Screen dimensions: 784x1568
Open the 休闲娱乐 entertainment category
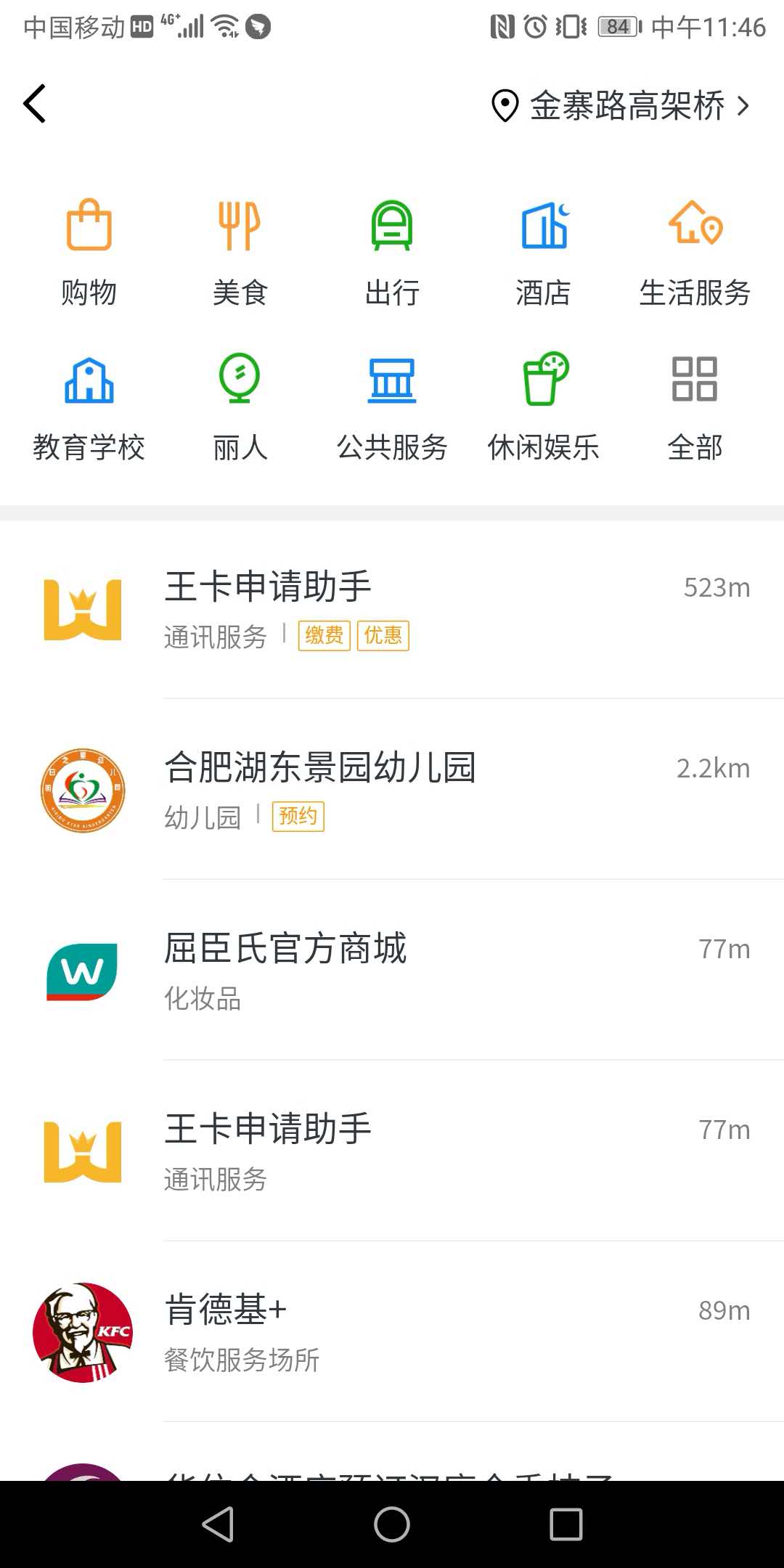(543, 407)
